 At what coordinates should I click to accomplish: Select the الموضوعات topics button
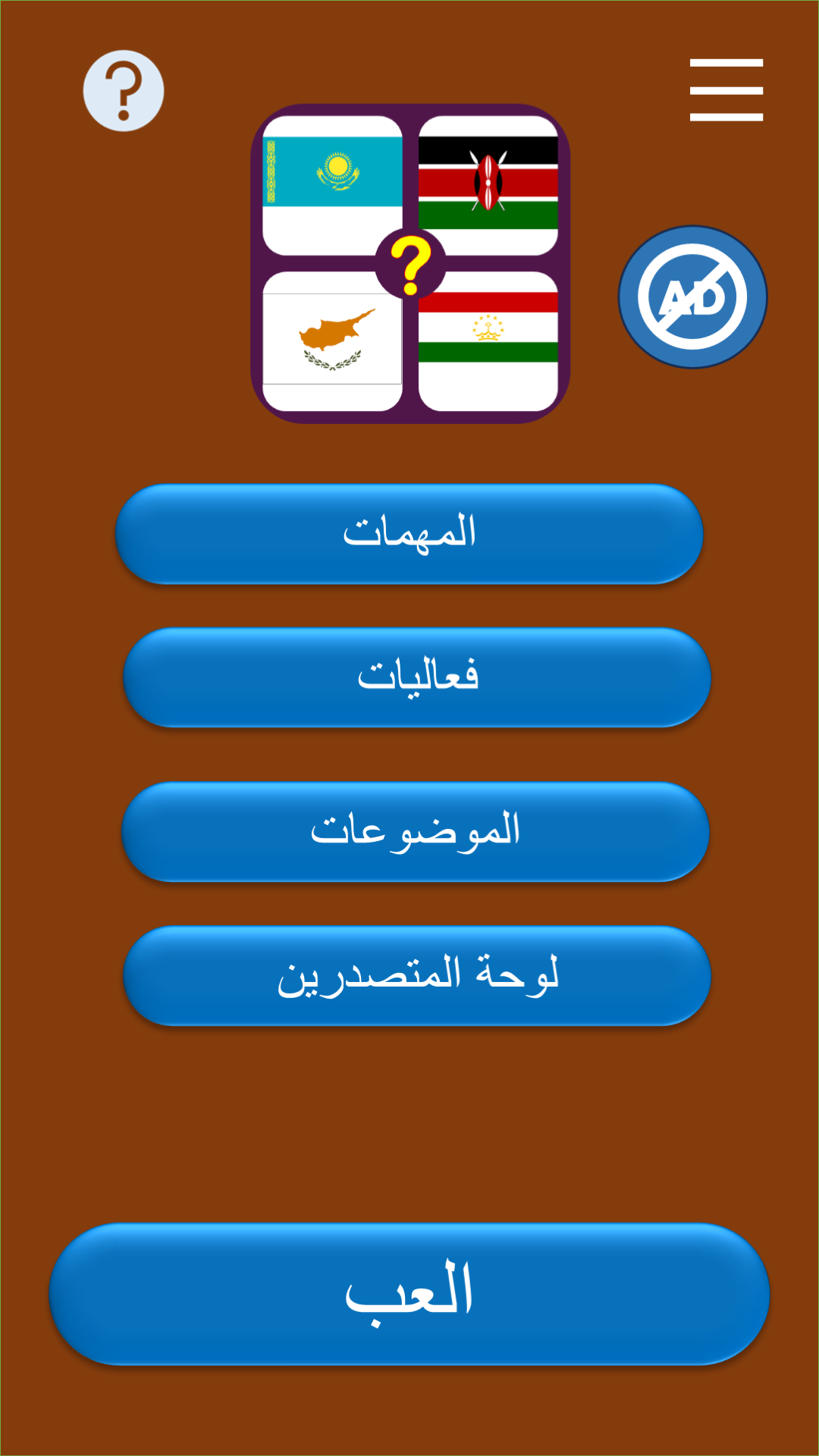click(416, 832)
